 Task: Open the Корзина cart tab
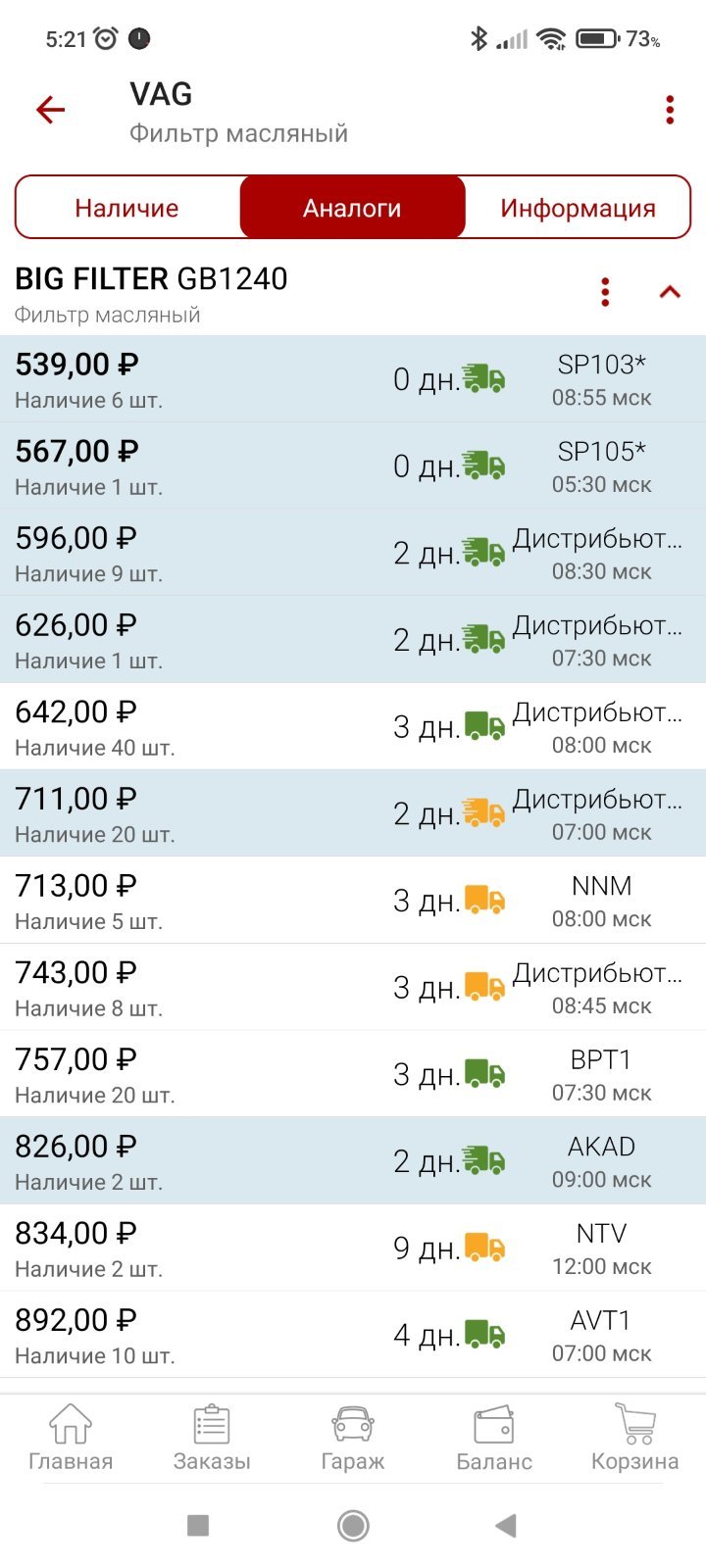pos(635,1438)
